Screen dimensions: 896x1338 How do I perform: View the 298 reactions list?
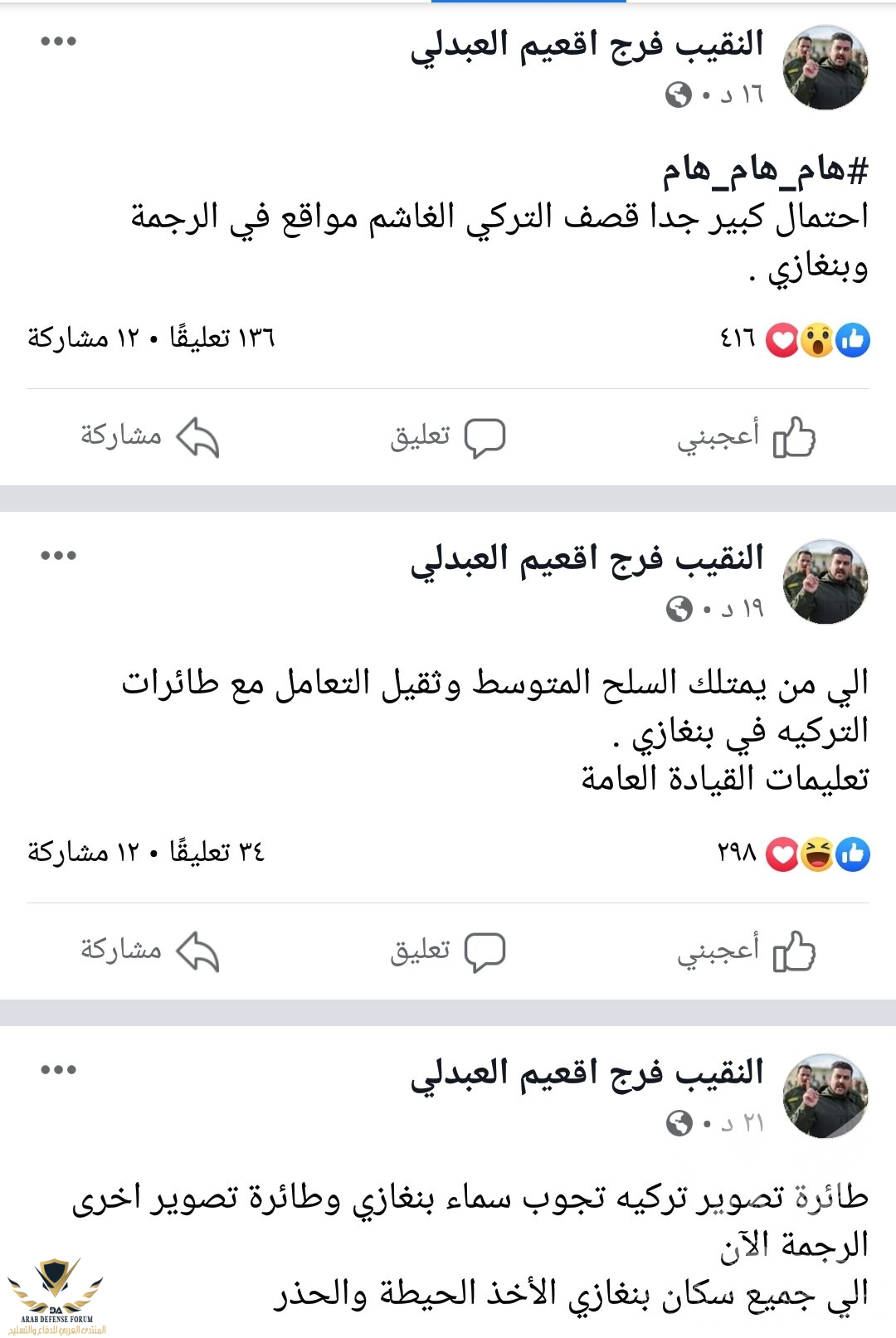793,854
